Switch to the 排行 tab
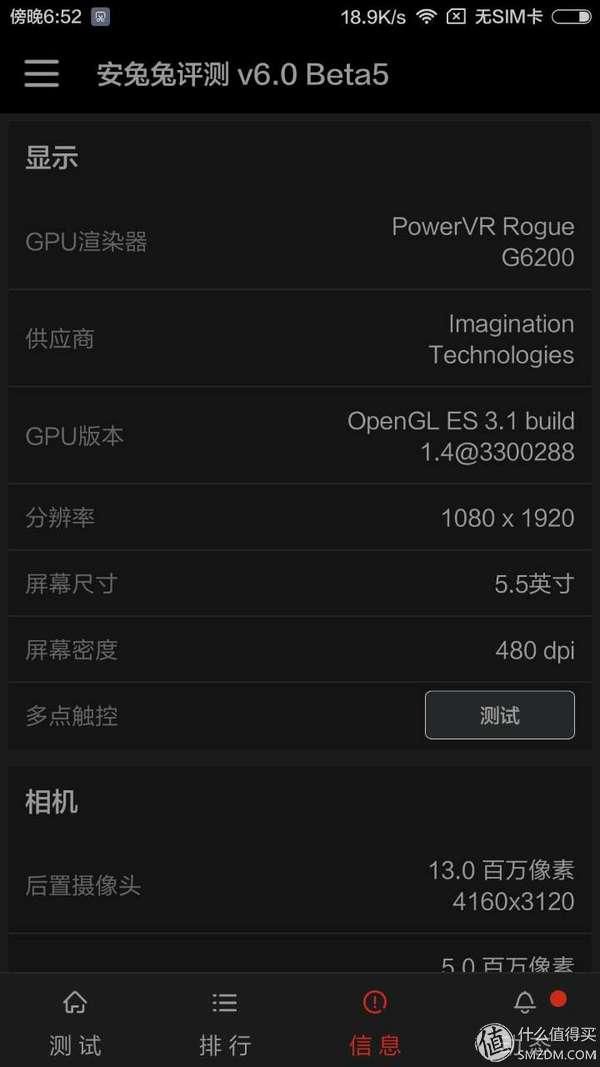Viewport: 600px width, 1067px height. [x=224, y=1023]
